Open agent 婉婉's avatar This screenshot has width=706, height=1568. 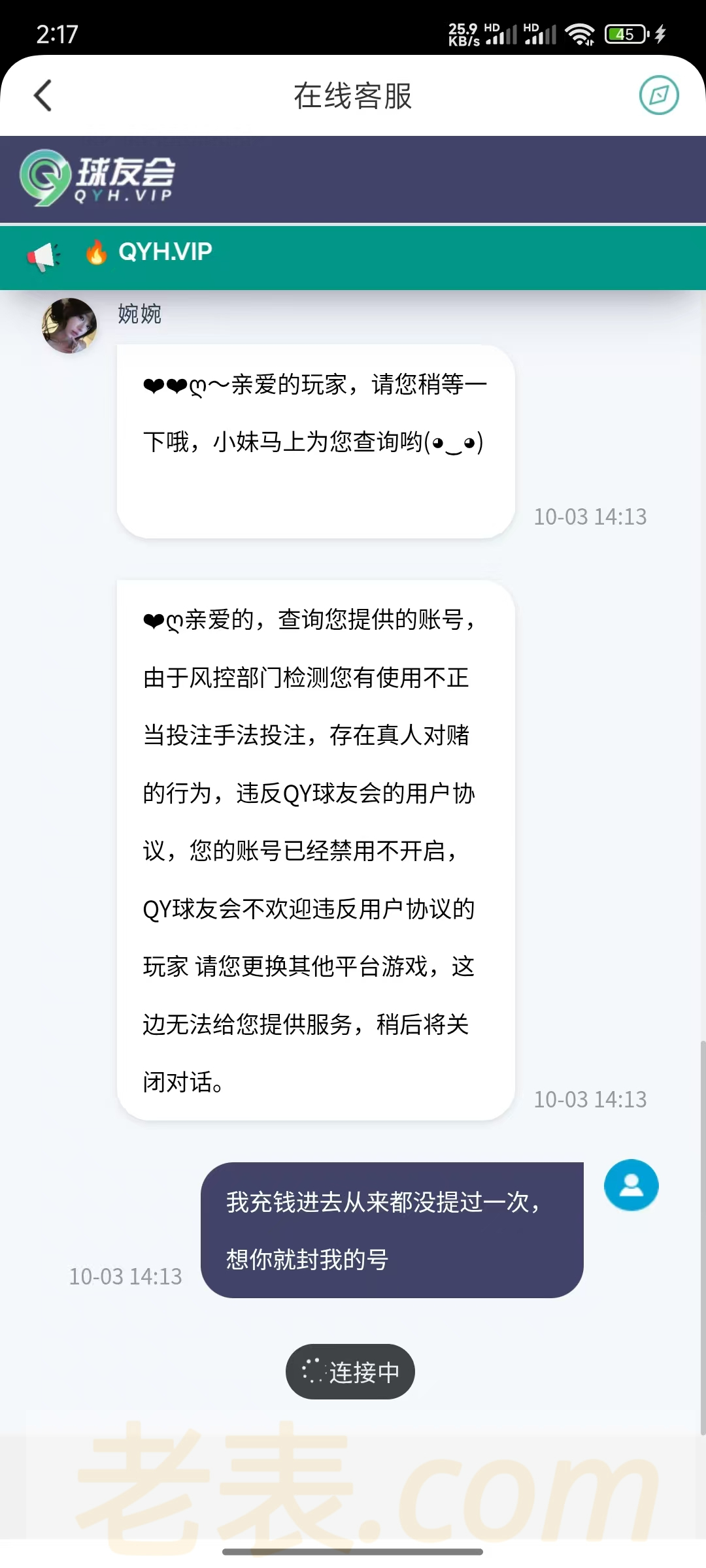coord(69,325)
